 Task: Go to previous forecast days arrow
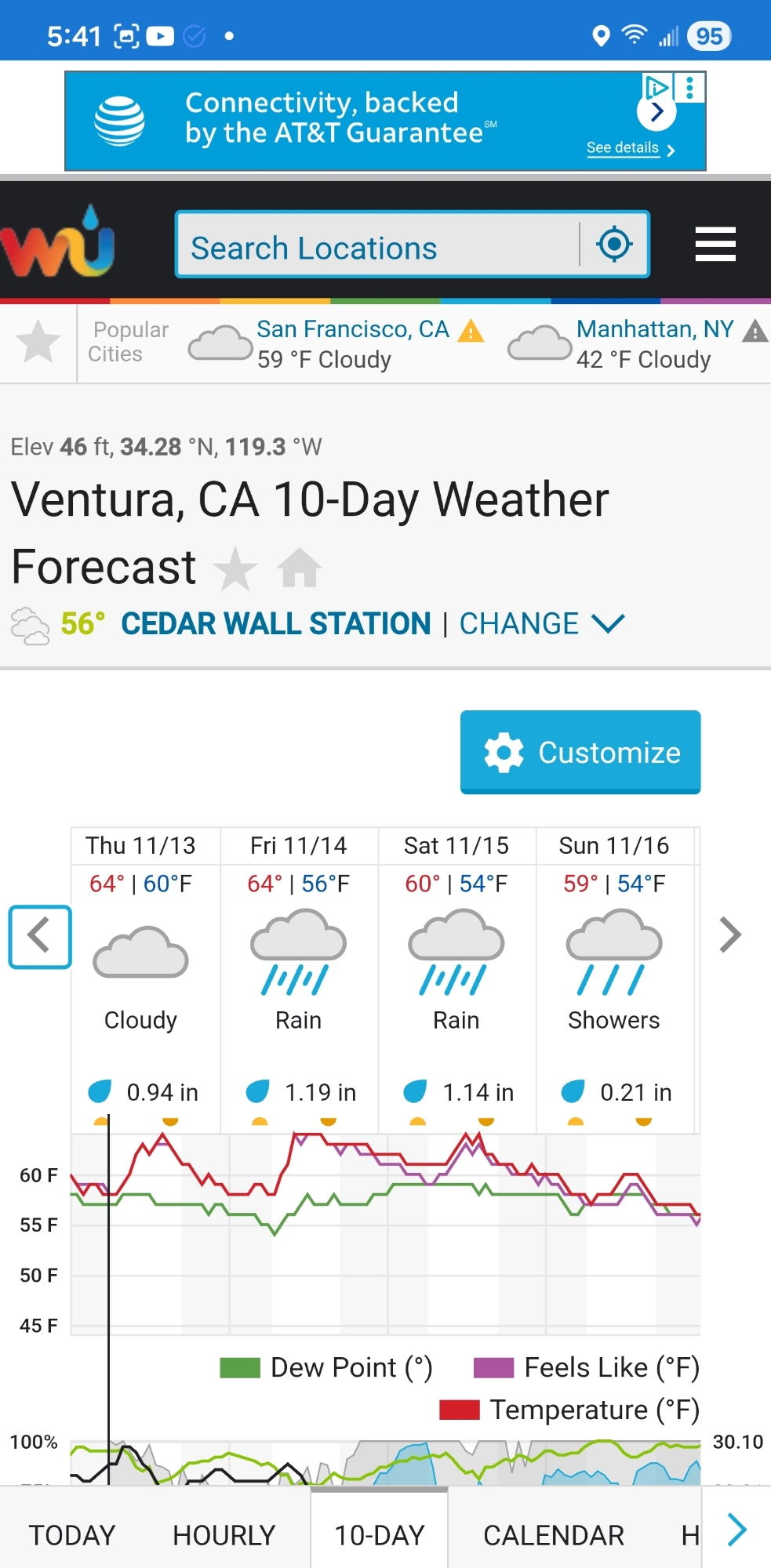click(40, 936)
